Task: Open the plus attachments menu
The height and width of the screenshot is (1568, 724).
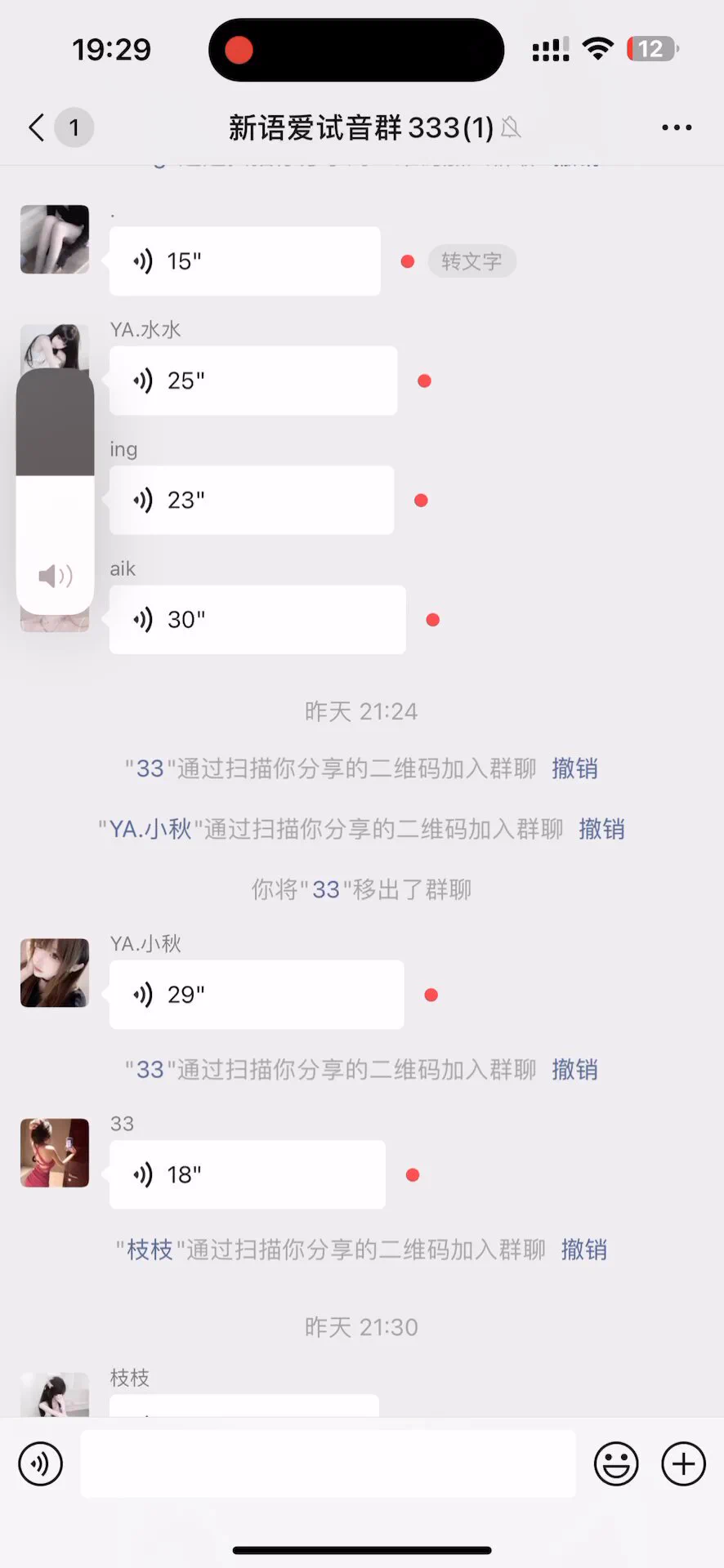Action: tap(683, 1463)
